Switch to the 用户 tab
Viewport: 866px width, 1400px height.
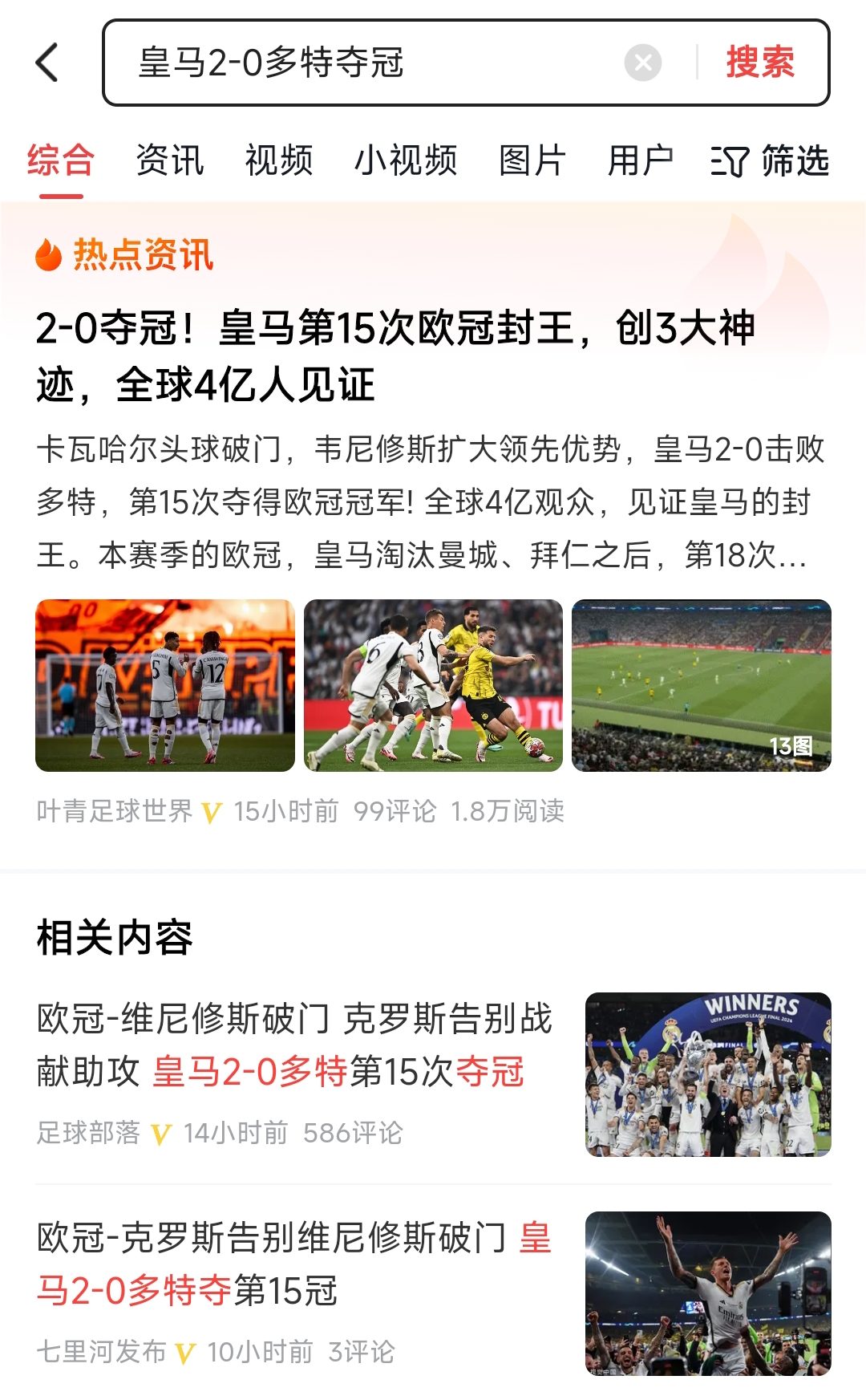641,160
